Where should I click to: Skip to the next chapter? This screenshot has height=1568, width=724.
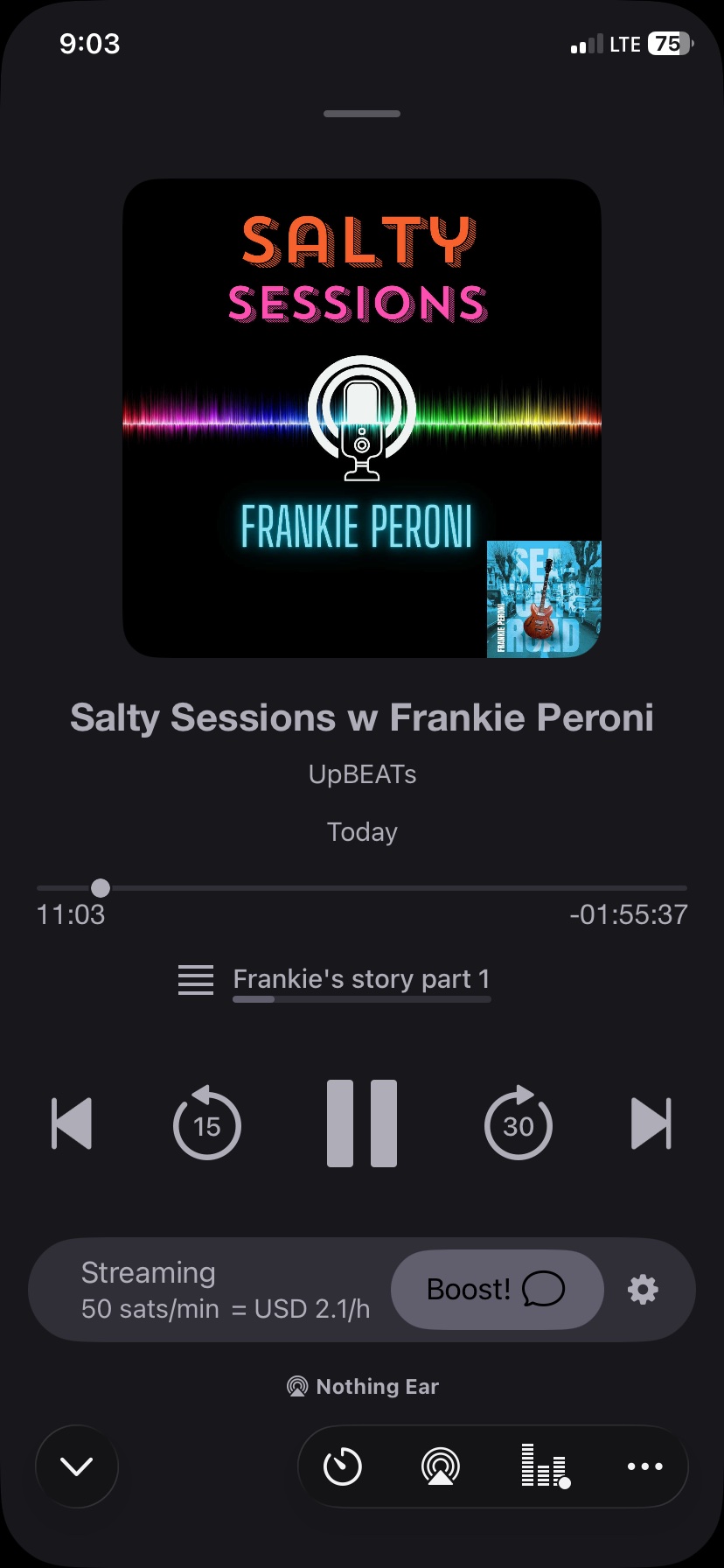[651, 1123]
